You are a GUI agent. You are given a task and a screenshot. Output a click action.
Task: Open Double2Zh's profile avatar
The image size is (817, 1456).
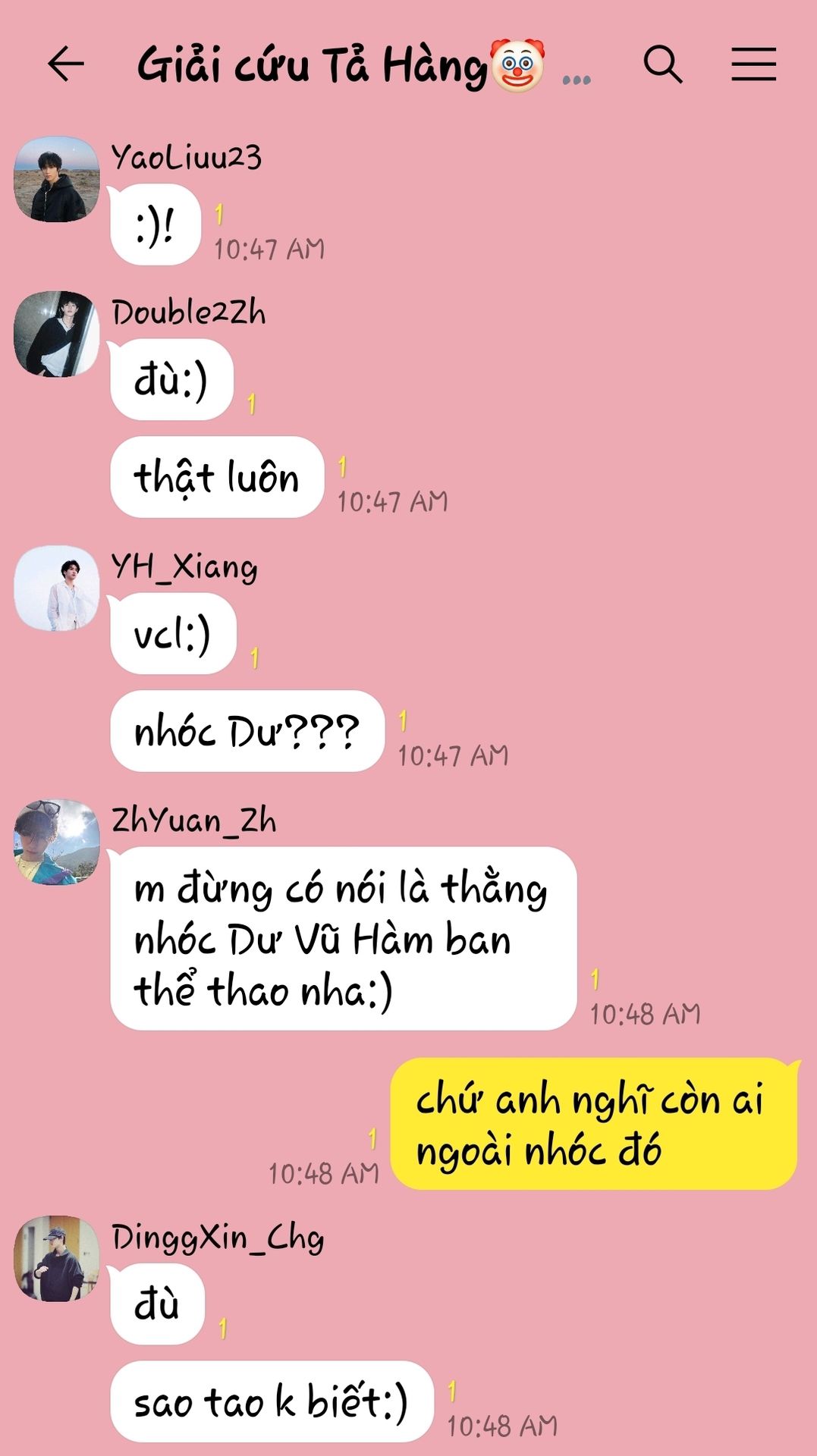[x=57, y=334]
